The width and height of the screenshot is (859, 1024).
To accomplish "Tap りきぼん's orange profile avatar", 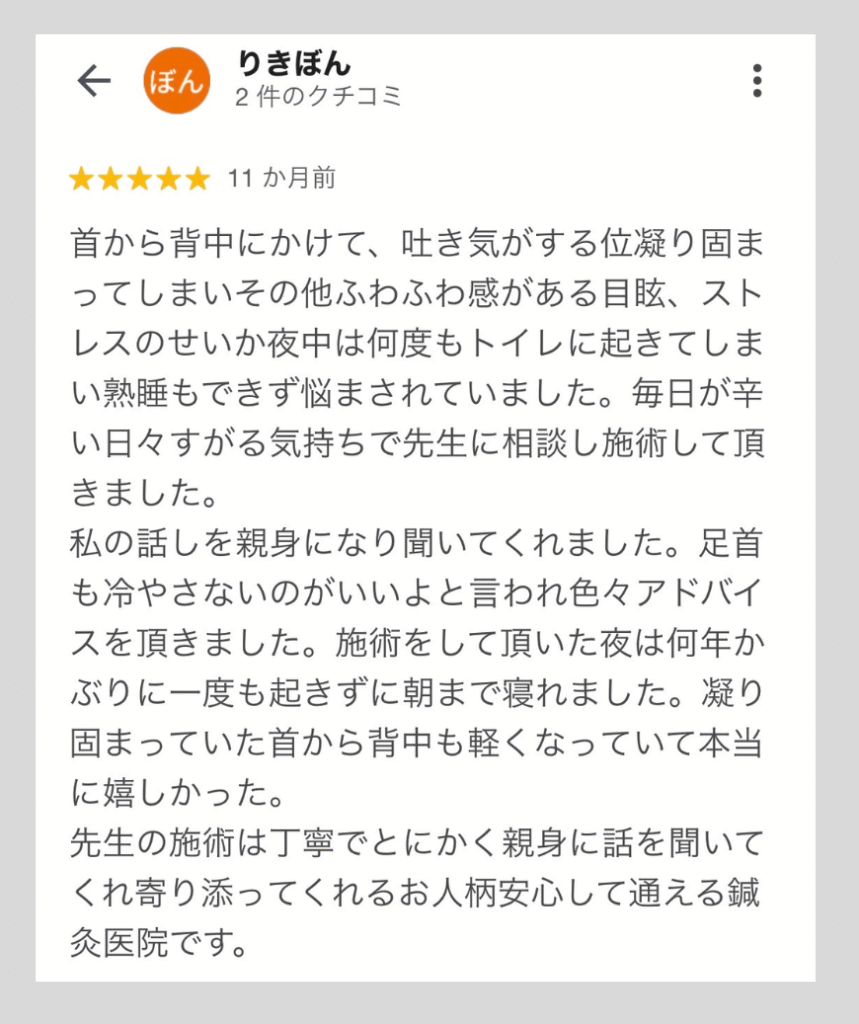I will pos(178,81).
